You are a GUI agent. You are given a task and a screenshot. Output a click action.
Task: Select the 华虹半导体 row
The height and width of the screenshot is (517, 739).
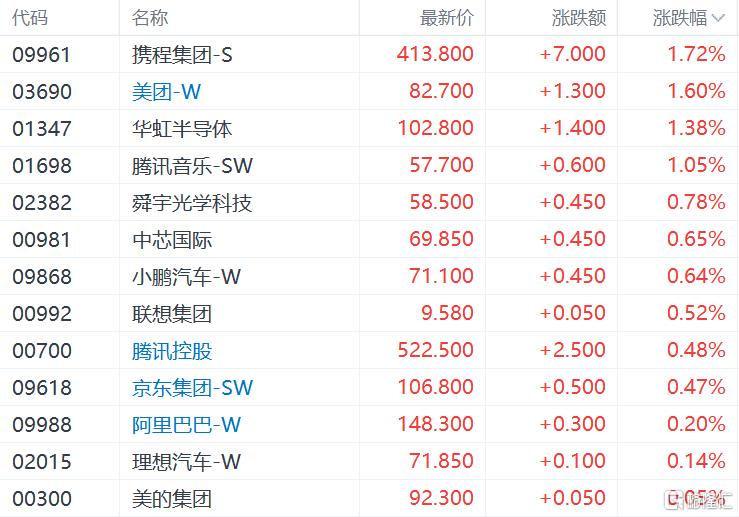click(370, 128)
